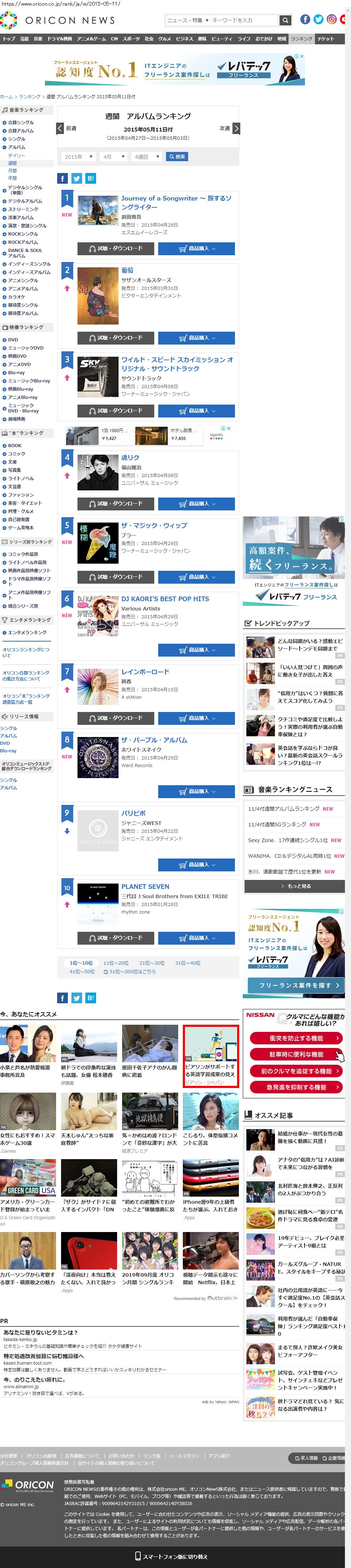Tap the magnifier search button in header

point(285,20)
